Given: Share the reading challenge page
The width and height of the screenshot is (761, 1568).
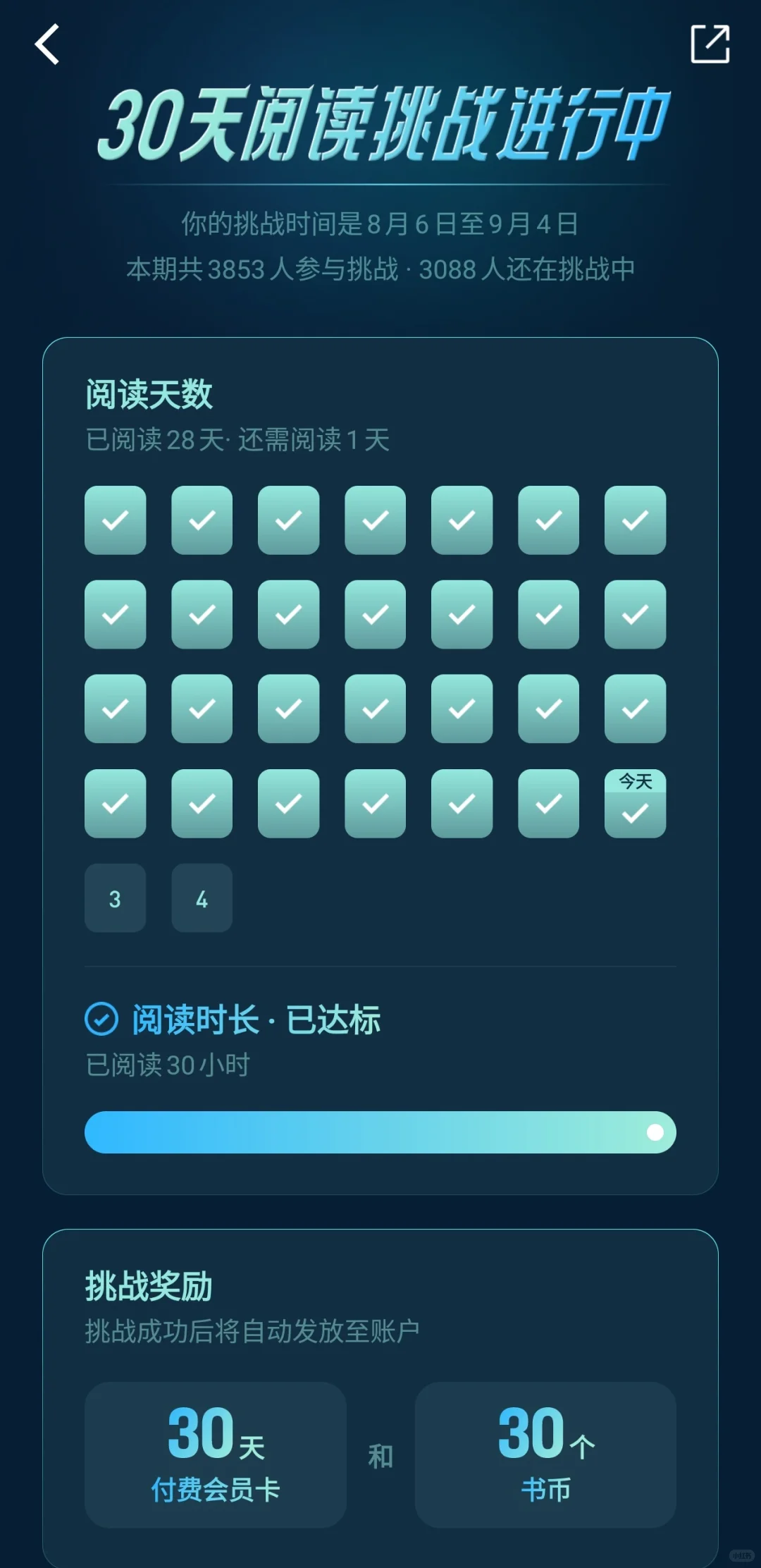Looking at the screenshot, I should 710,44.
